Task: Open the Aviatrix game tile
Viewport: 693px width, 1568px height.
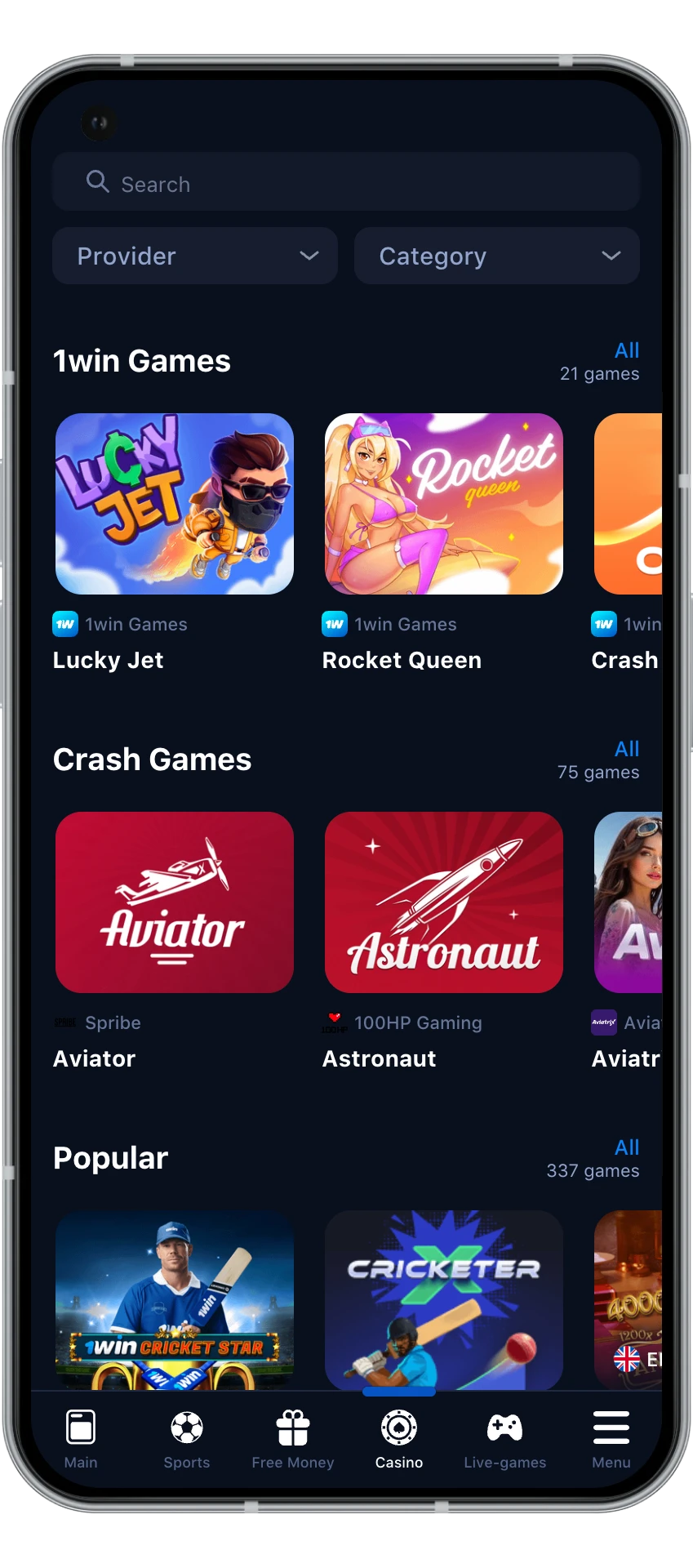Action: pyautogui.click(x=629, y=902)
